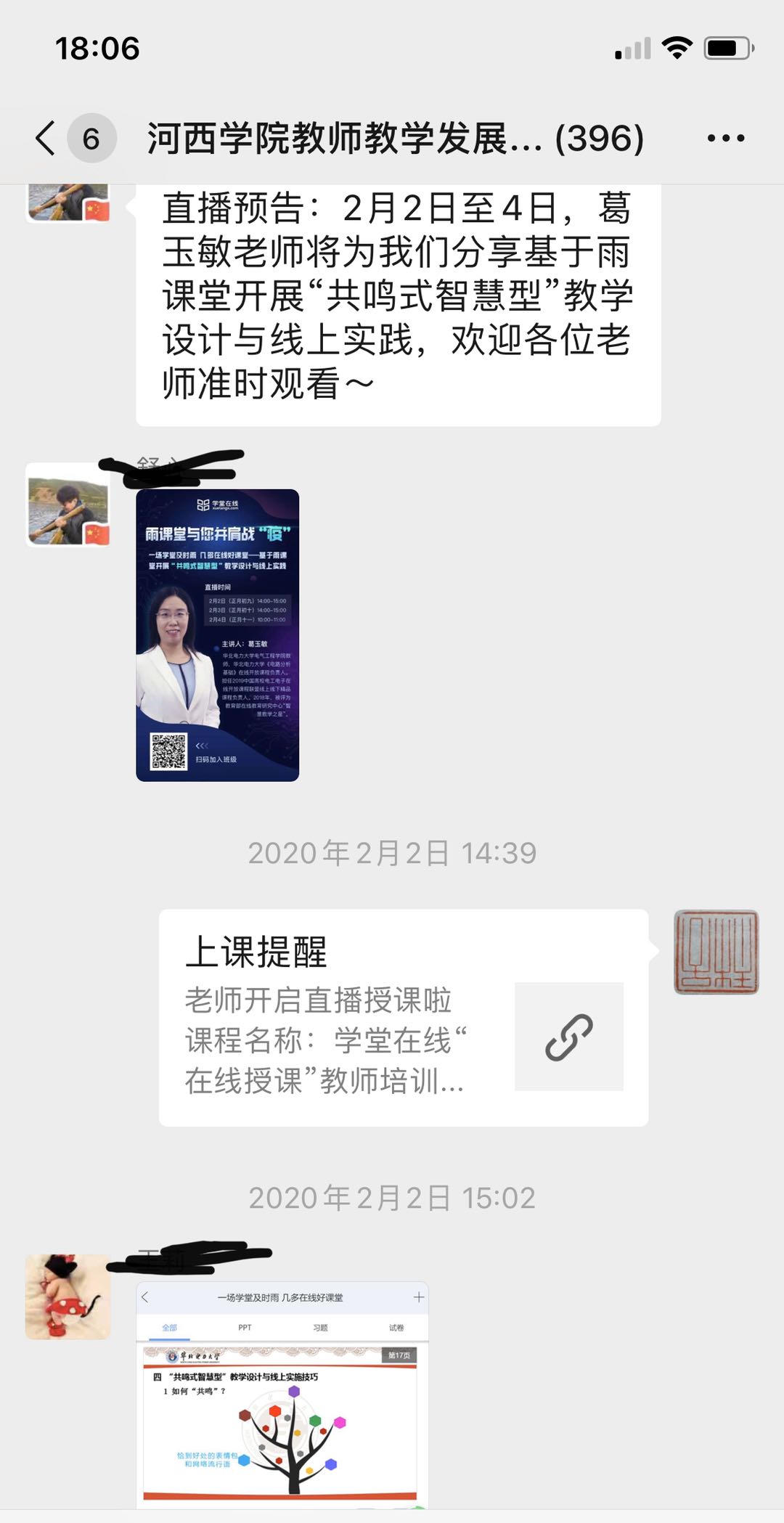Open the group chat options menu
The height and width of the screenshot is (1523, 784).
[x=726, y=138]
